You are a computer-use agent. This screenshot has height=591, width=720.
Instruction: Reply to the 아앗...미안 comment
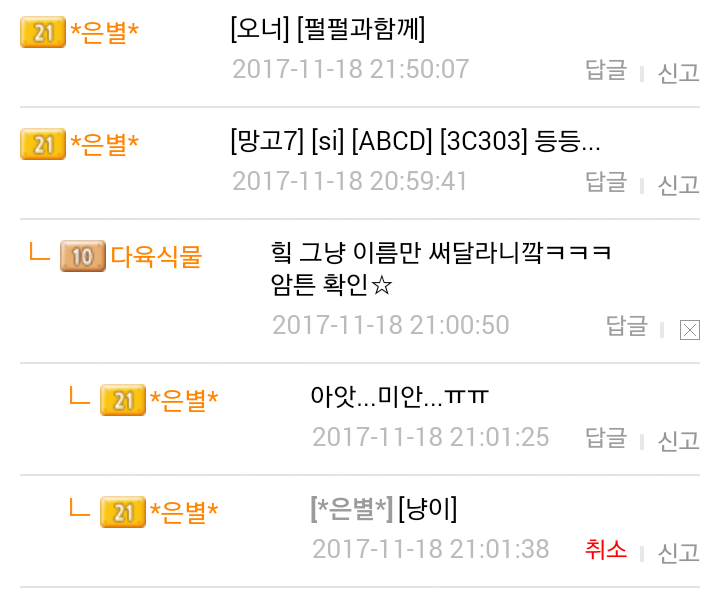click(x=606, y=439)
